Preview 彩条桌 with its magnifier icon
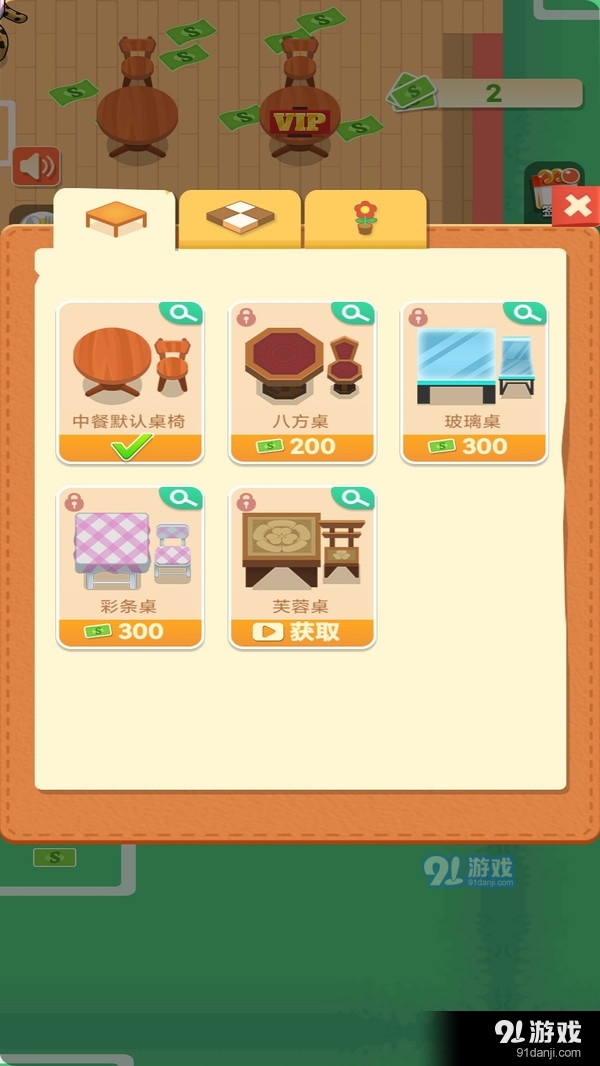600x1066 pixels. tap(180, 498)
